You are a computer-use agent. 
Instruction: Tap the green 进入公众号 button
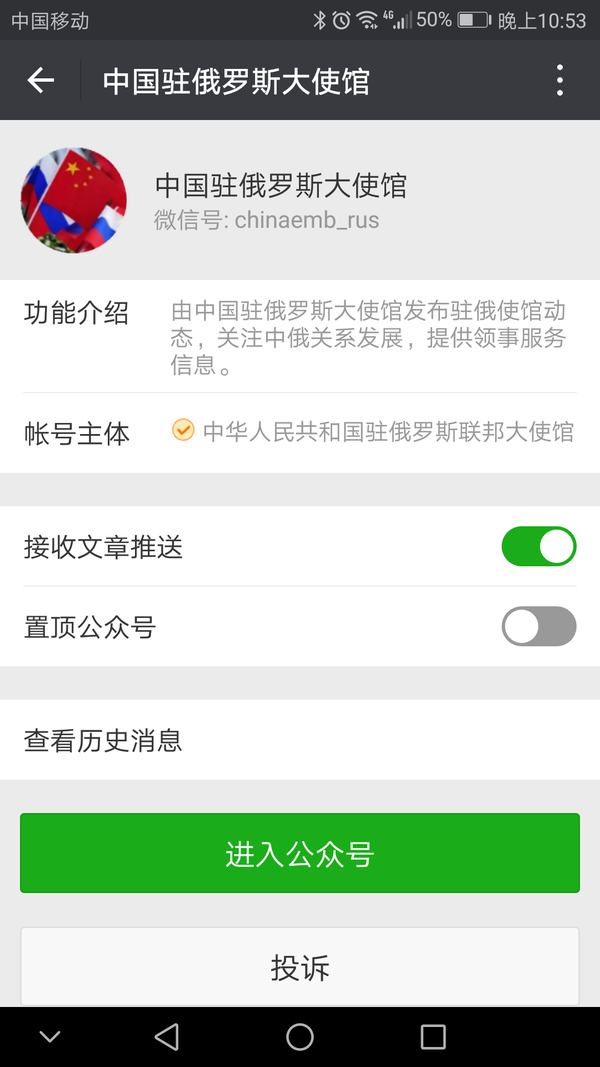[x=300, y=853]
